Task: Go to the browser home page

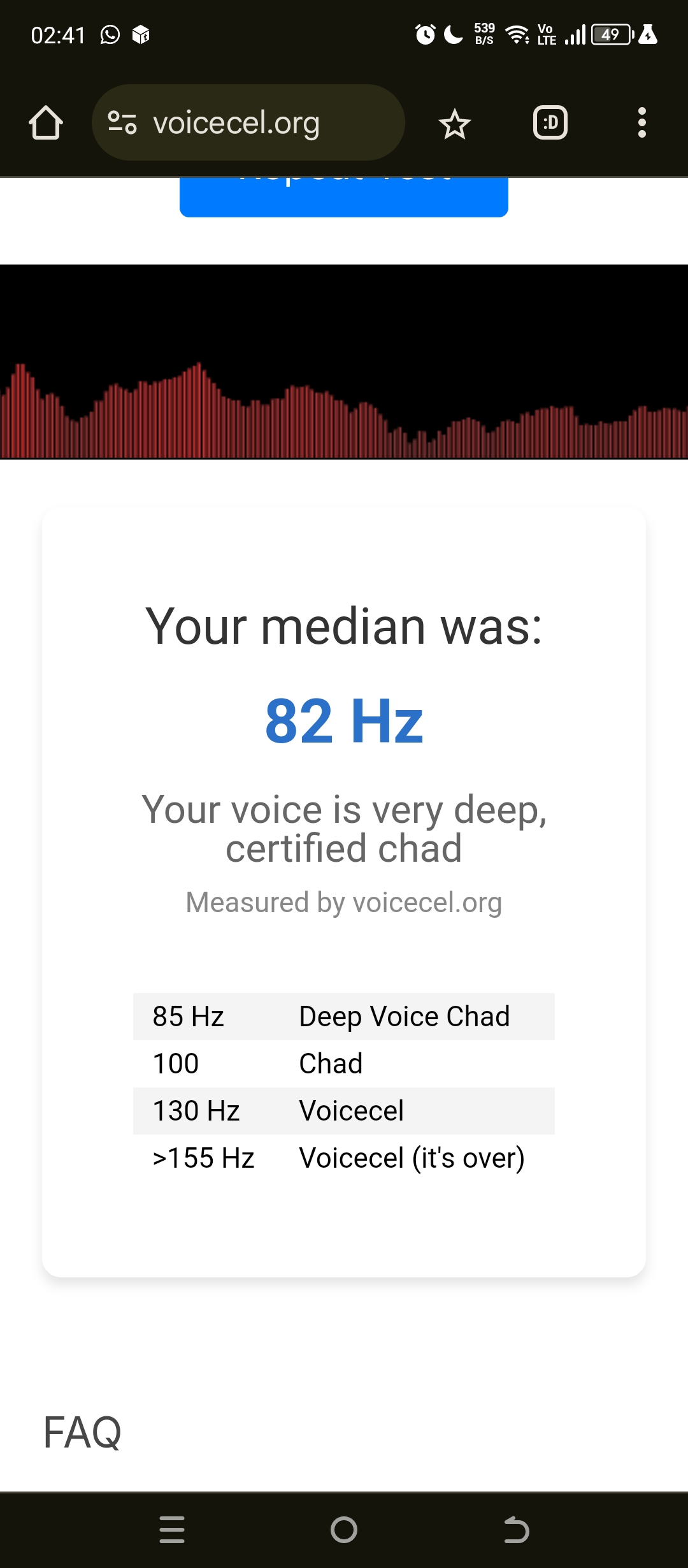Action: pos(46,122)
